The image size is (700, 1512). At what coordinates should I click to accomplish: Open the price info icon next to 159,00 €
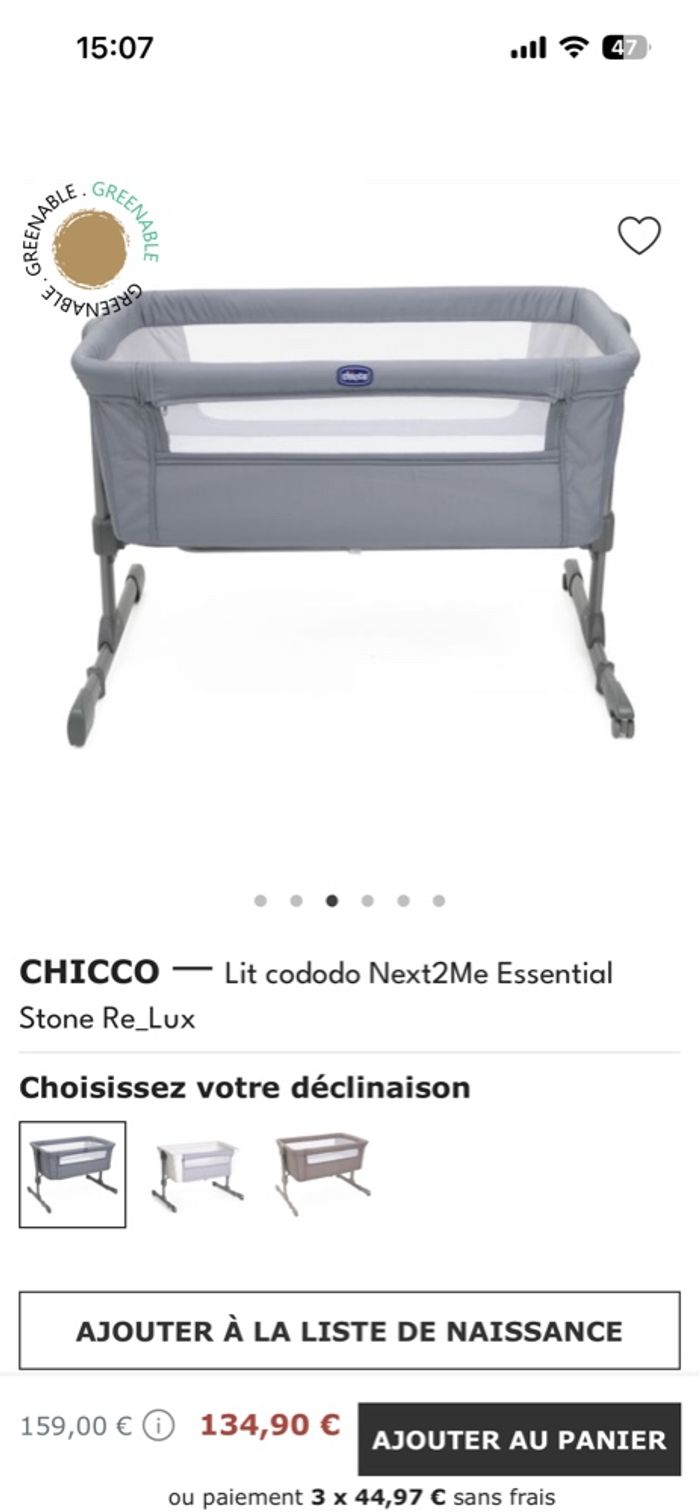(x=158, y=1425)
